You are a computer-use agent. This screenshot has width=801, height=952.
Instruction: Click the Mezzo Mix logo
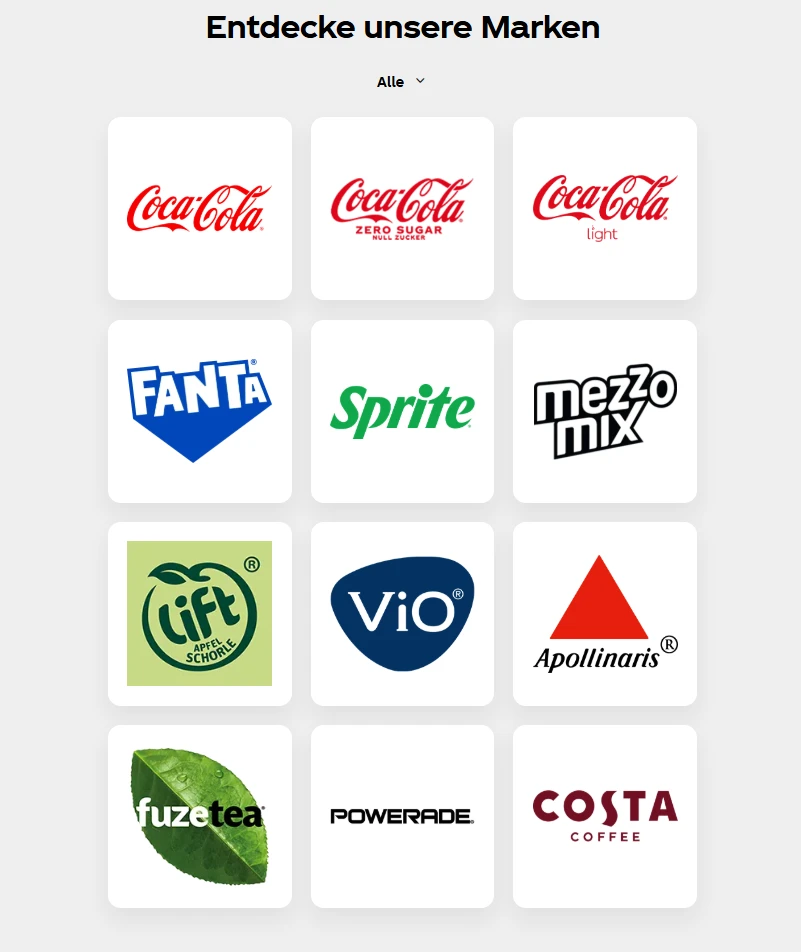(x=603, y=410)
